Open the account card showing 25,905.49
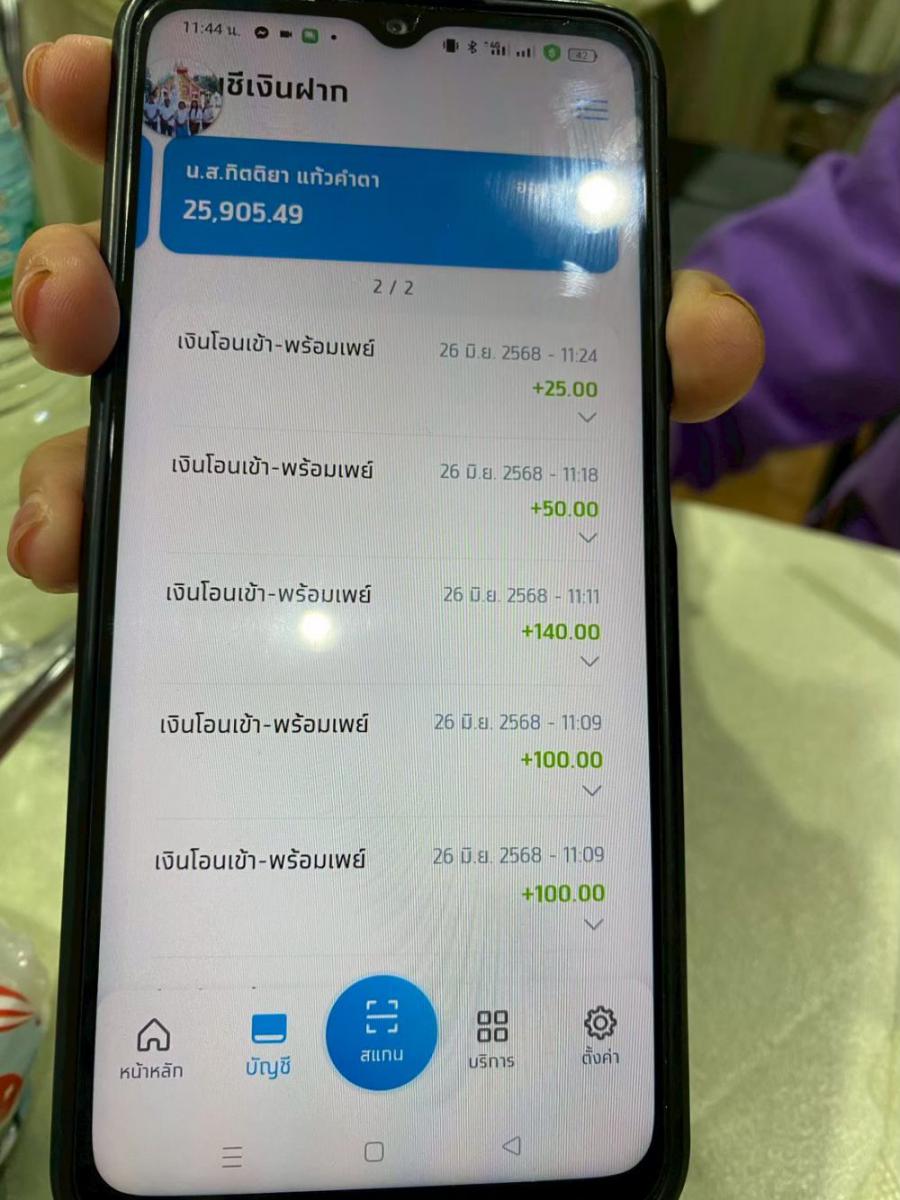 385,203
